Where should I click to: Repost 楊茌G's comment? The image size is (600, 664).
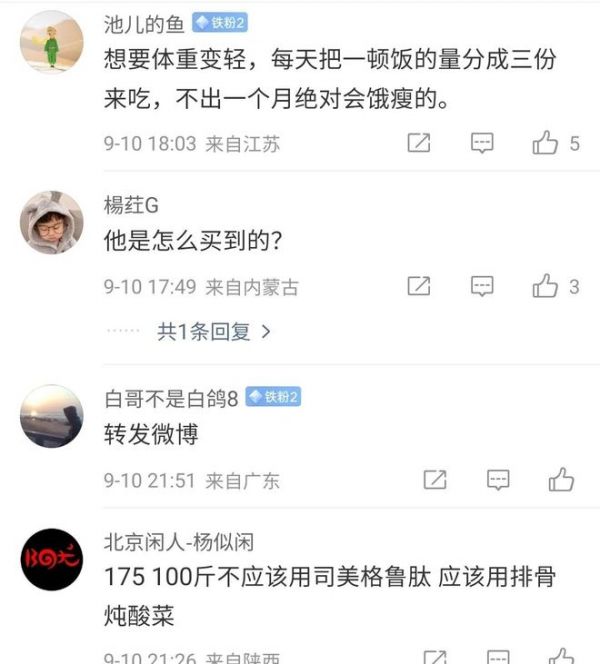[x=419, y=287]
